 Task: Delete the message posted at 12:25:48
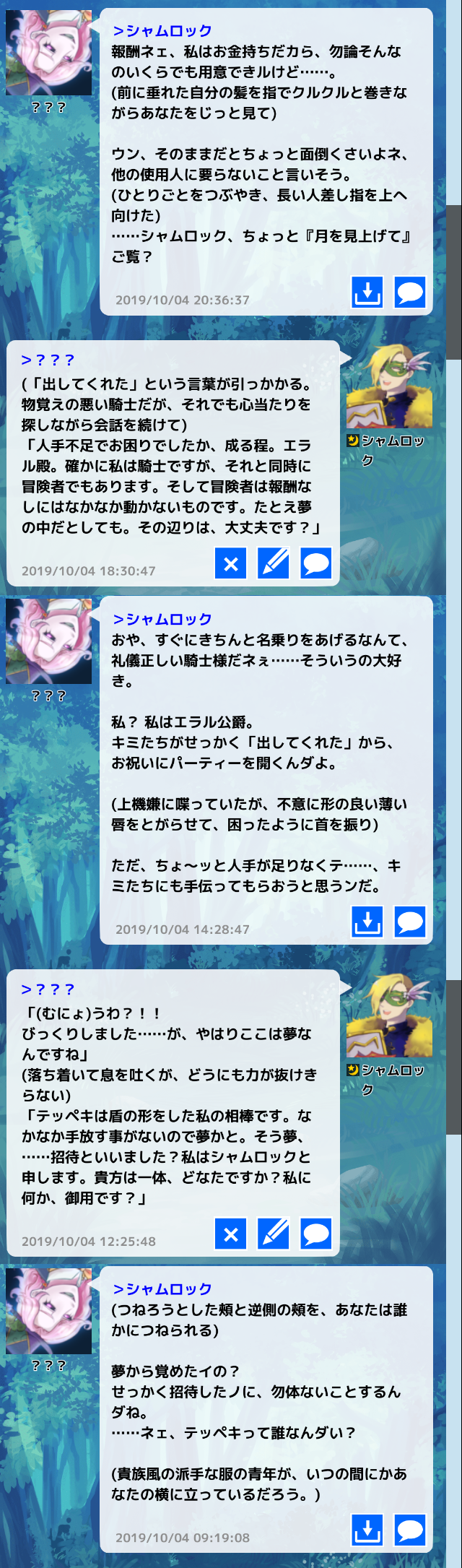231,1234
